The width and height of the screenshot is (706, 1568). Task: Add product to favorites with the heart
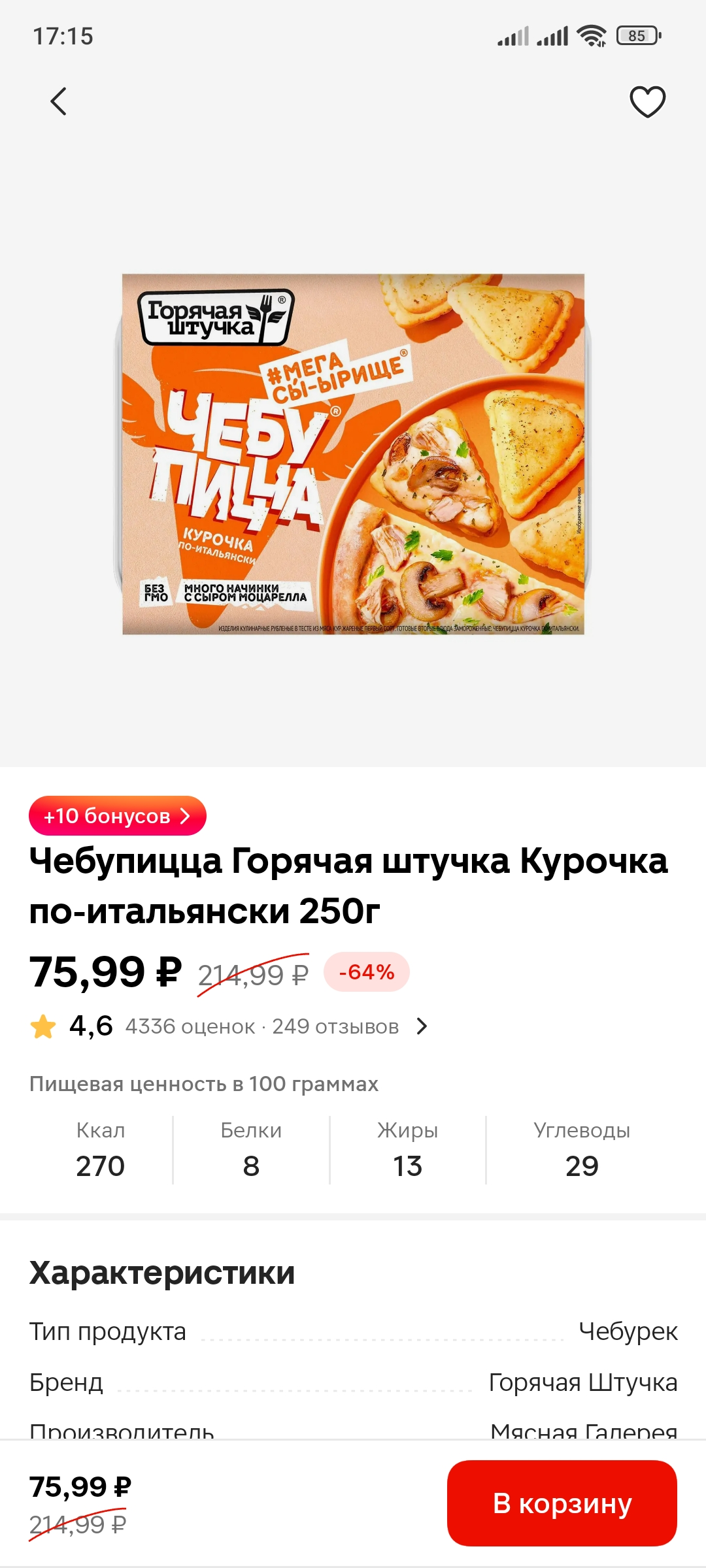point(647,101)
